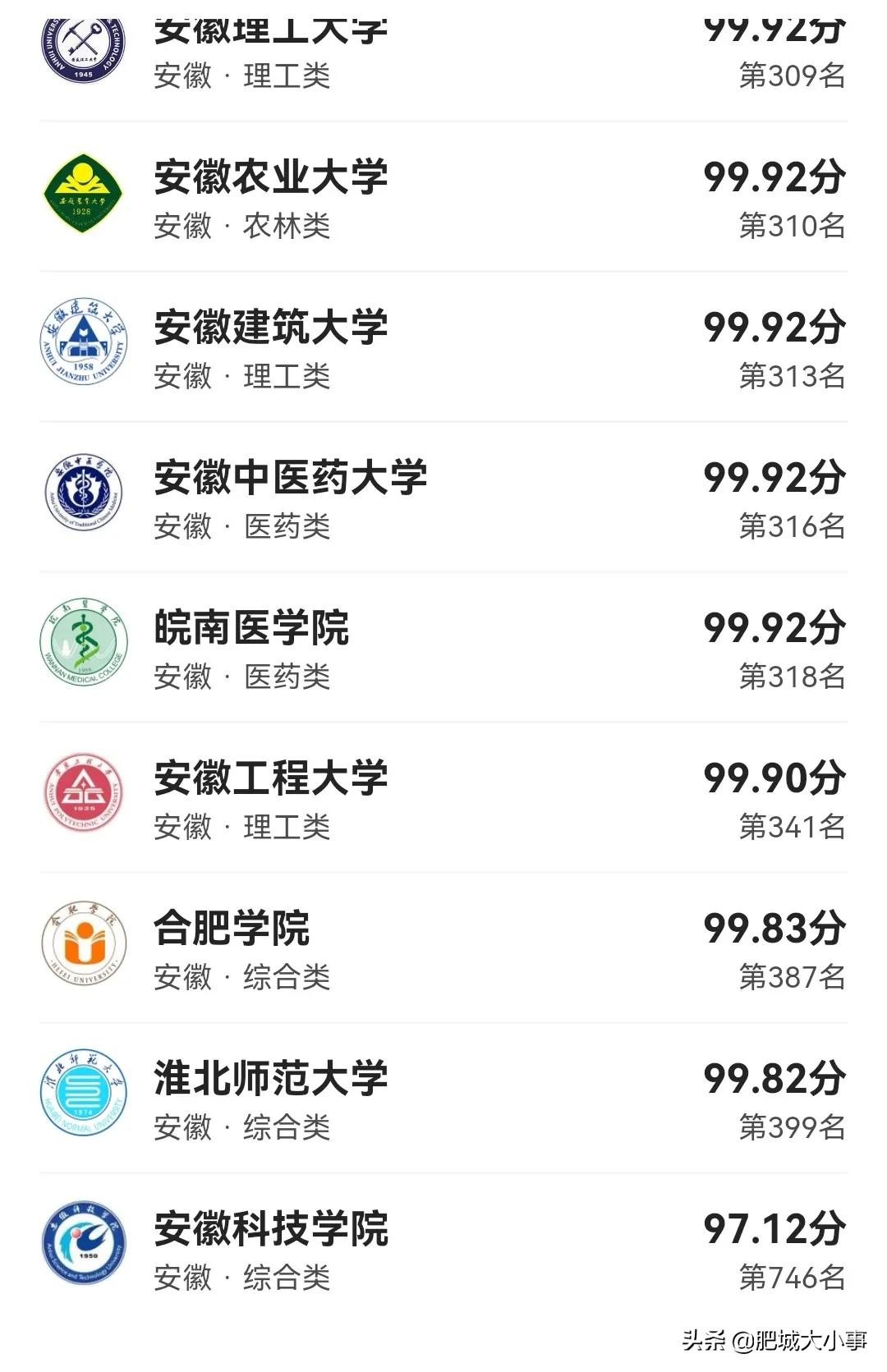The image size is (887, 1372).
Task: Click the 淮北师范大学 blue badge
Action: [85, 1094]
